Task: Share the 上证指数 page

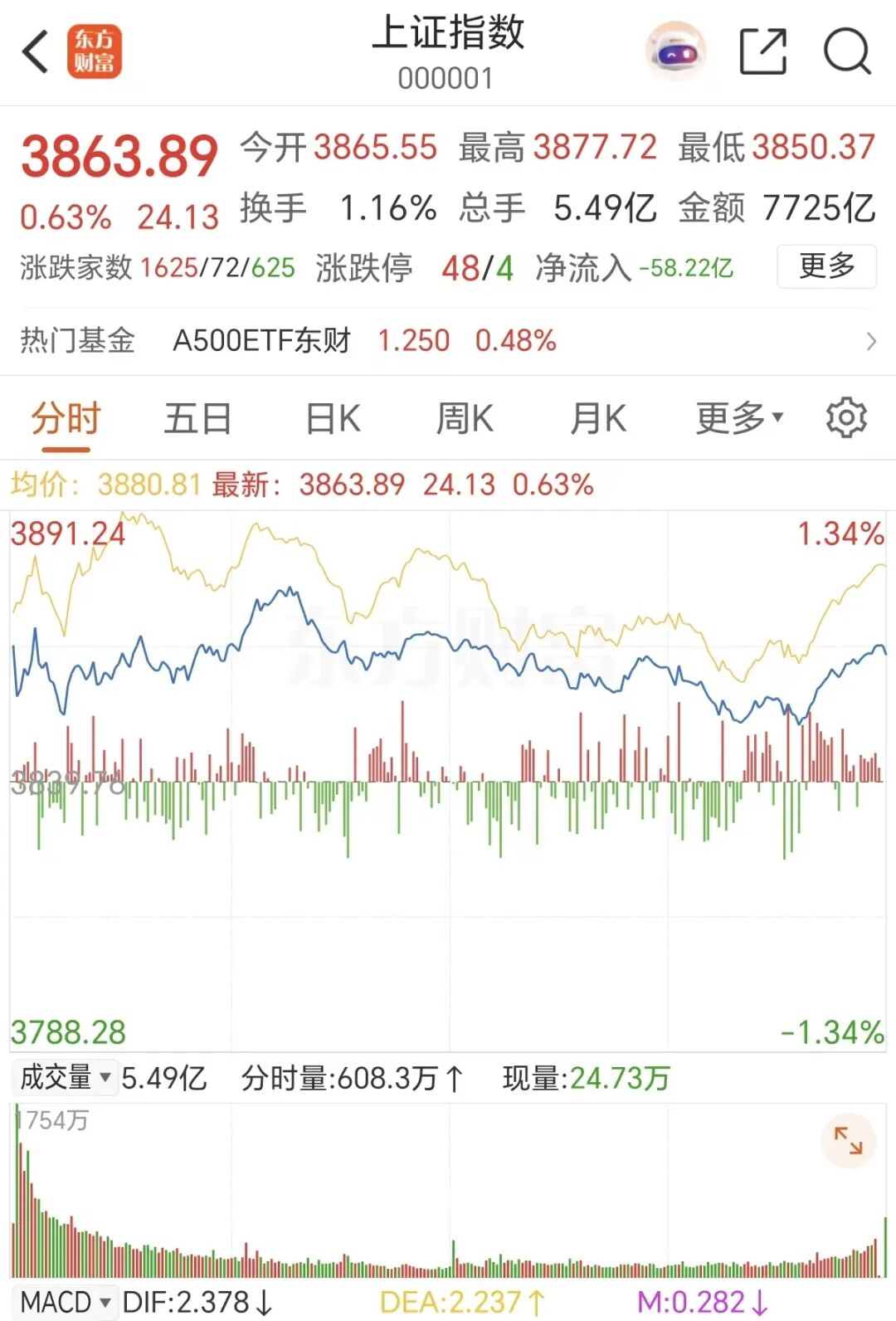Action: (x=762, y=52)
